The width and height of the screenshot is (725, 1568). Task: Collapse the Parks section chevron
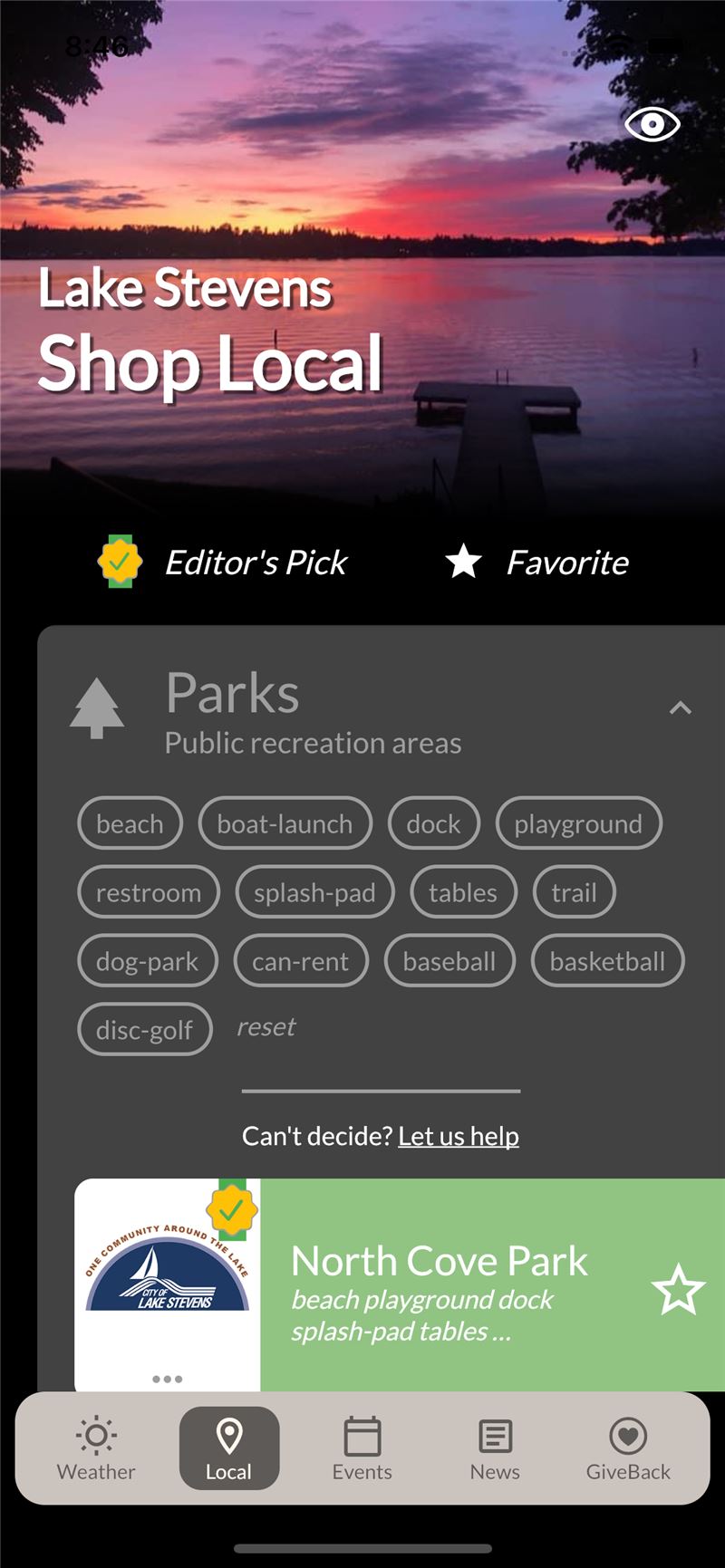click(x=680, y=708)
